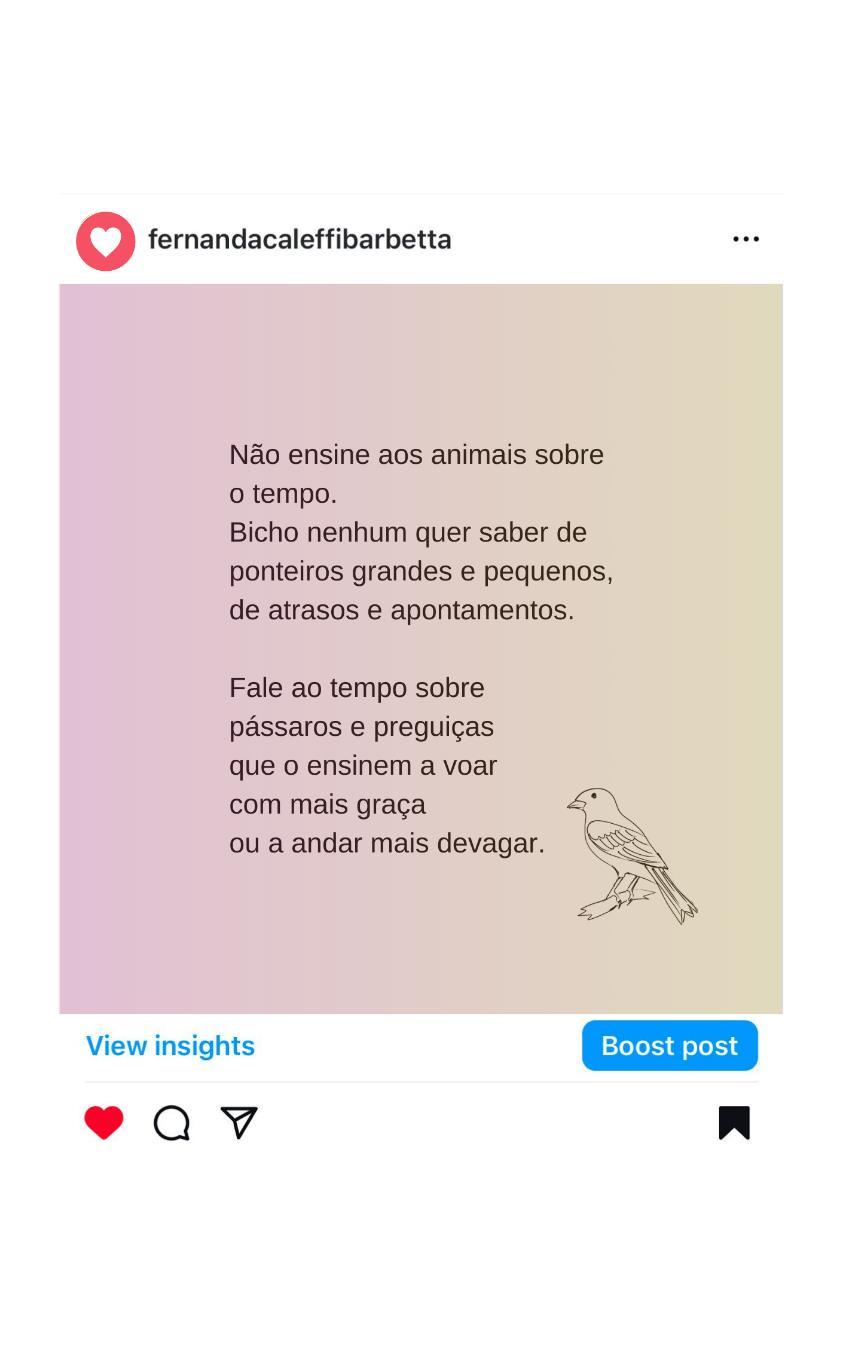Screen dimensions: 843x1345
Task: Open the post's three-dot options menu
Action: click(745, 239)
